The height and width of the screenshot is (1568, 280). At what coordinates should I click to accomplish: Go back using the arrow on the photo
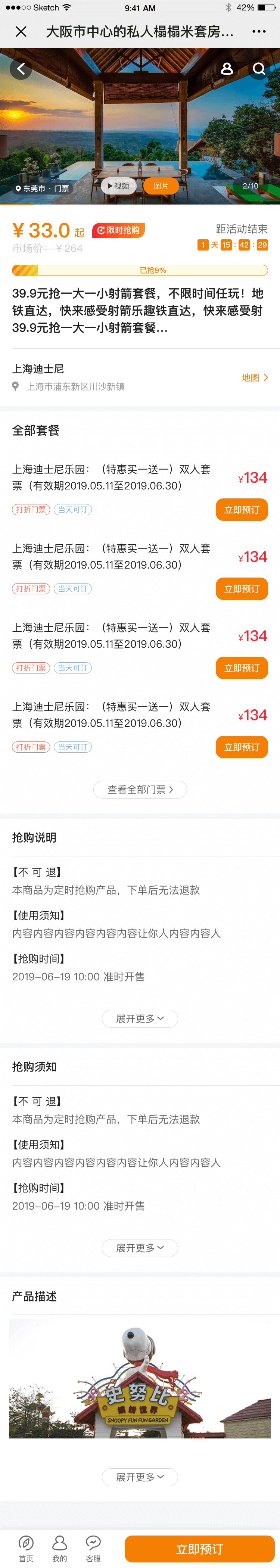[21, 69]
